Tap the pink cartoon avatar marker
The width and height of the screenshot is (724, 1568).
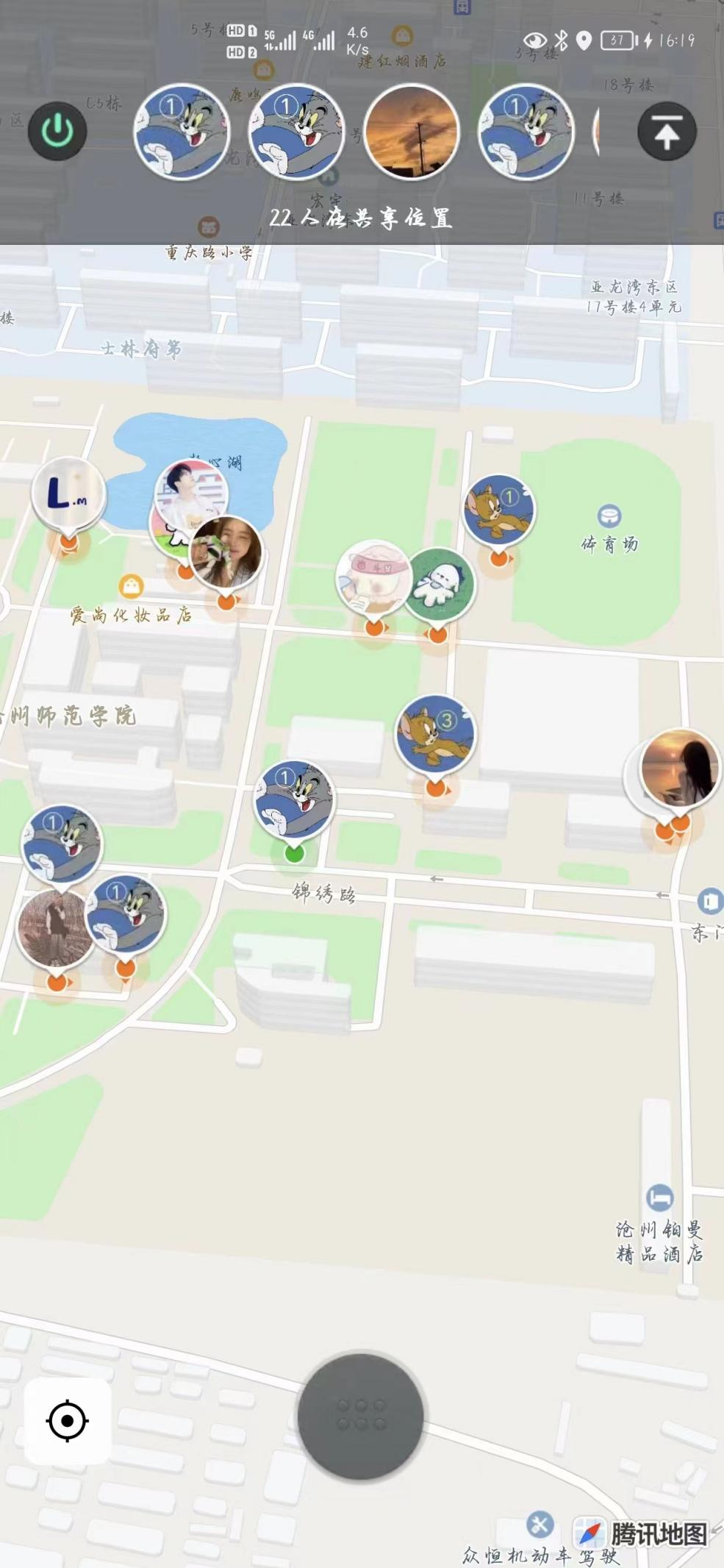click(x=374, y=577)
